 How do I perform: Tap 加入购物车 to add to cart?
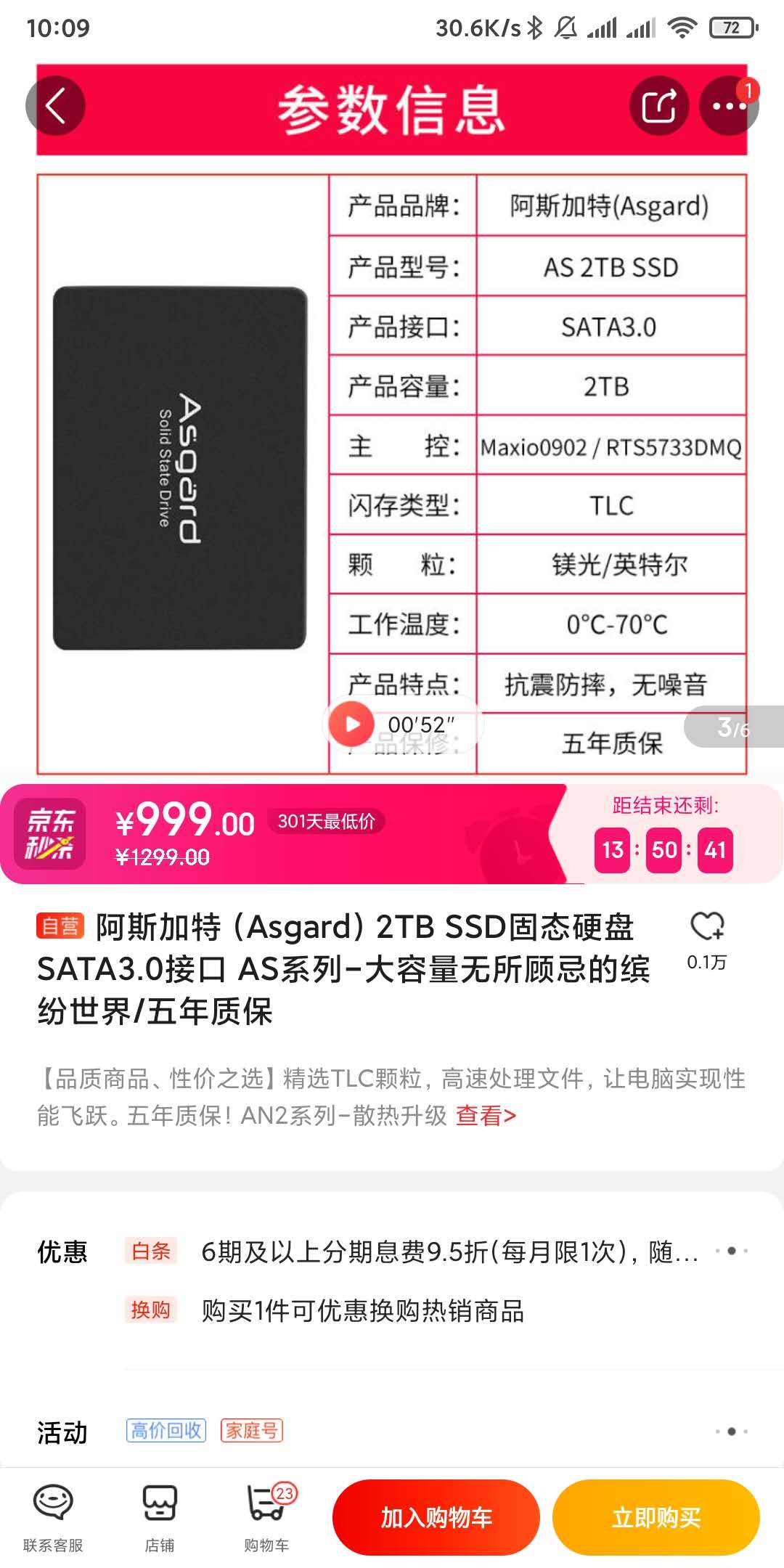pos(436,1518)
